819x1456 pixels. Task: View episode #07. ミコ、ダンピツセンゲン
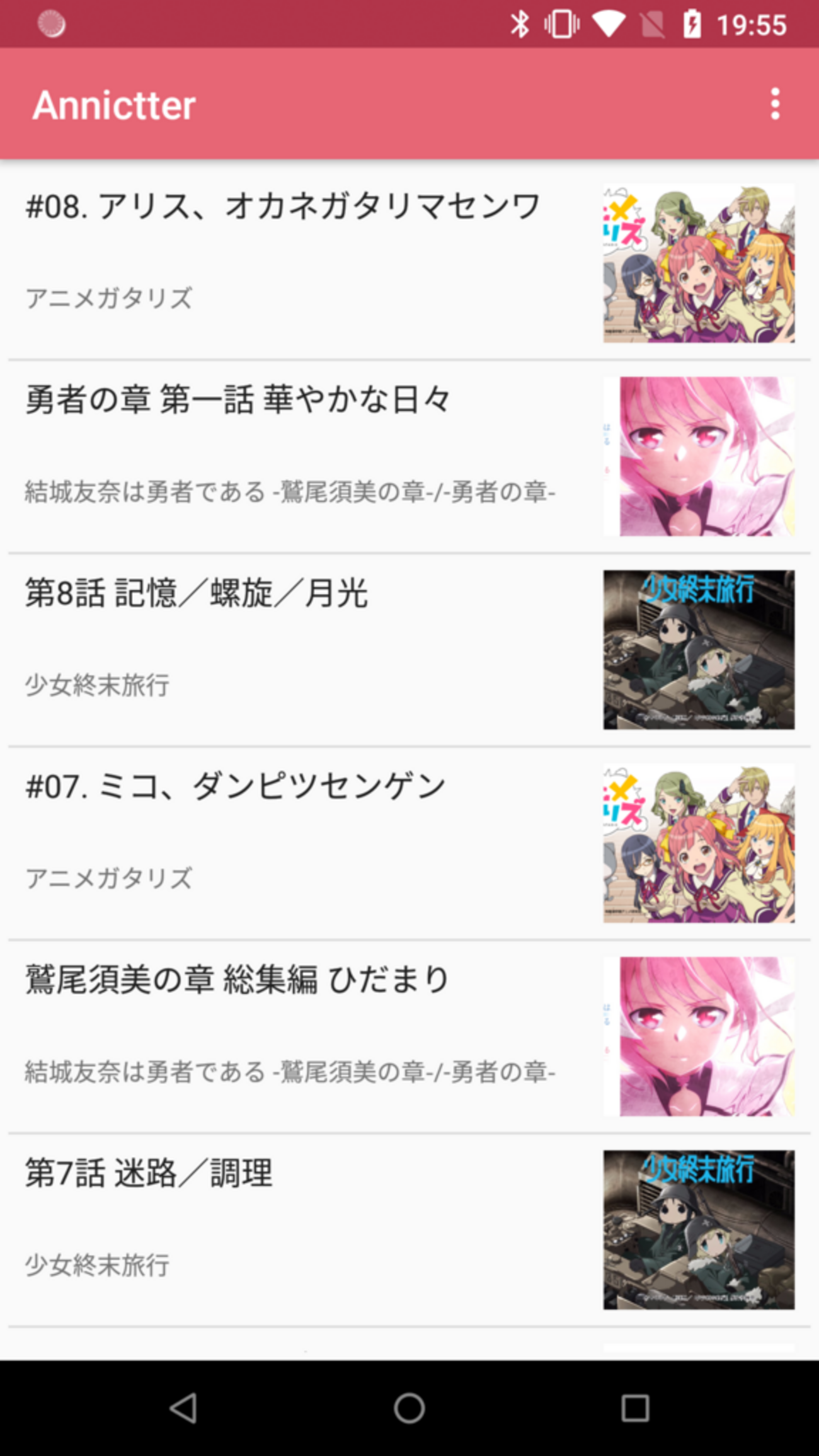[x=236, y=787]
